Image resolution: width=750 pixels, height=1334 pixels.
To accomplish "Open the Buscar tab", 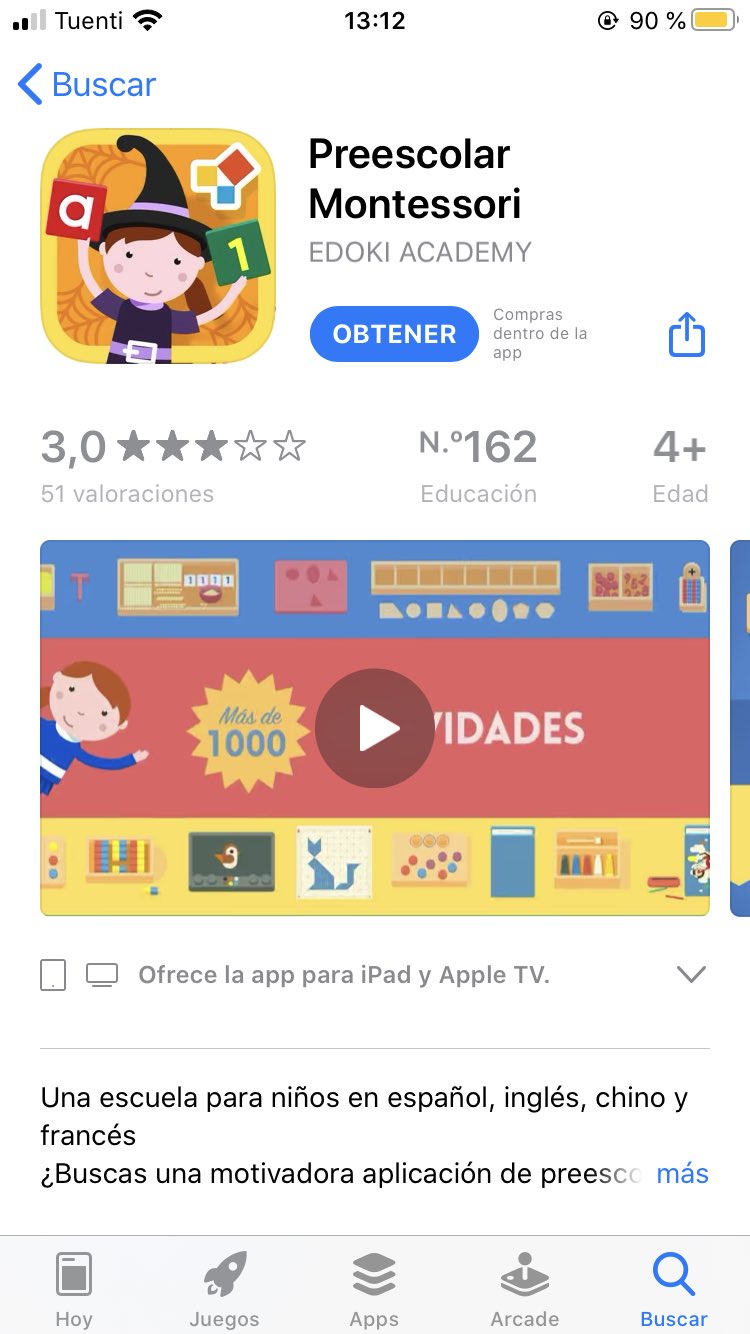I will [673, 1288].
